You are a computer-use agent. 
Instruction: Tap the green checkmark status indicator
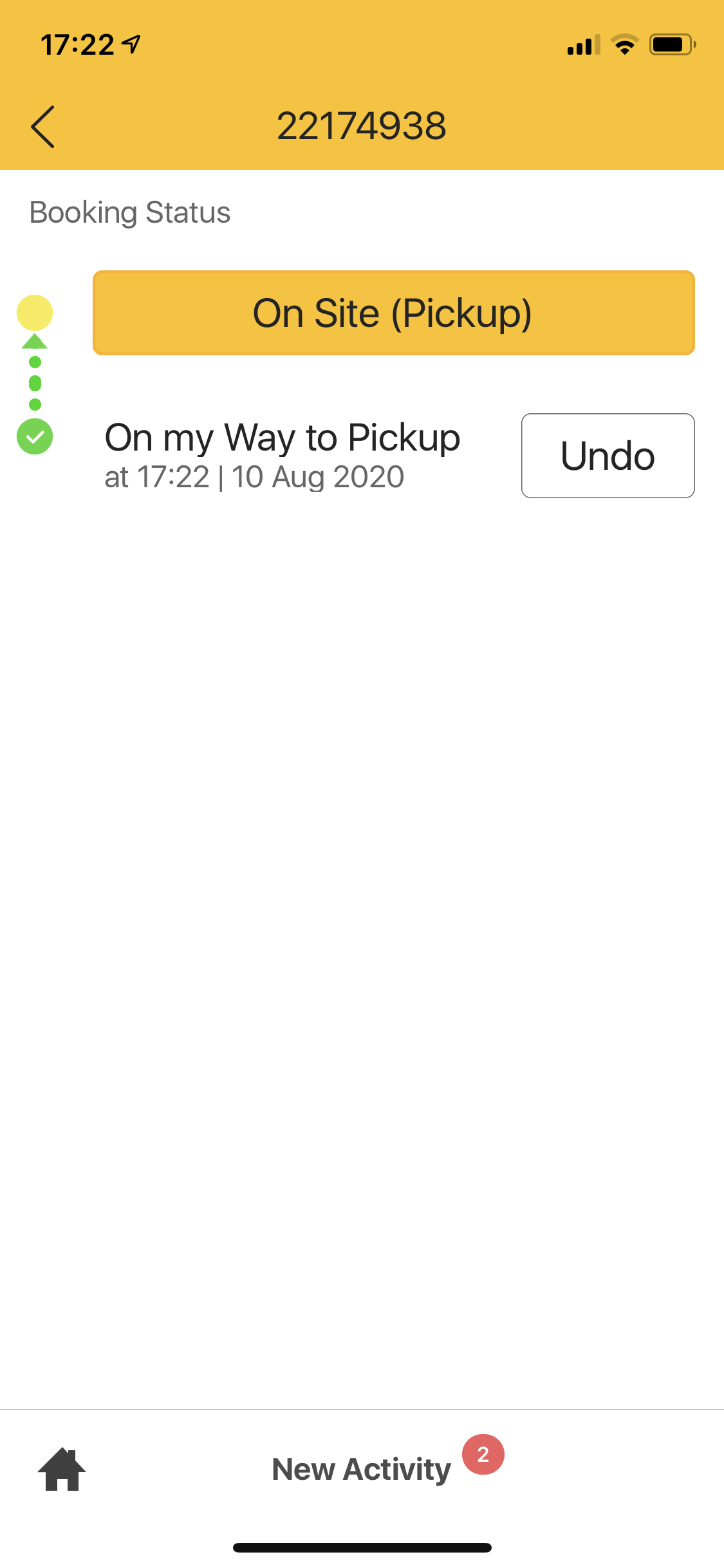(x=34, y=437)
